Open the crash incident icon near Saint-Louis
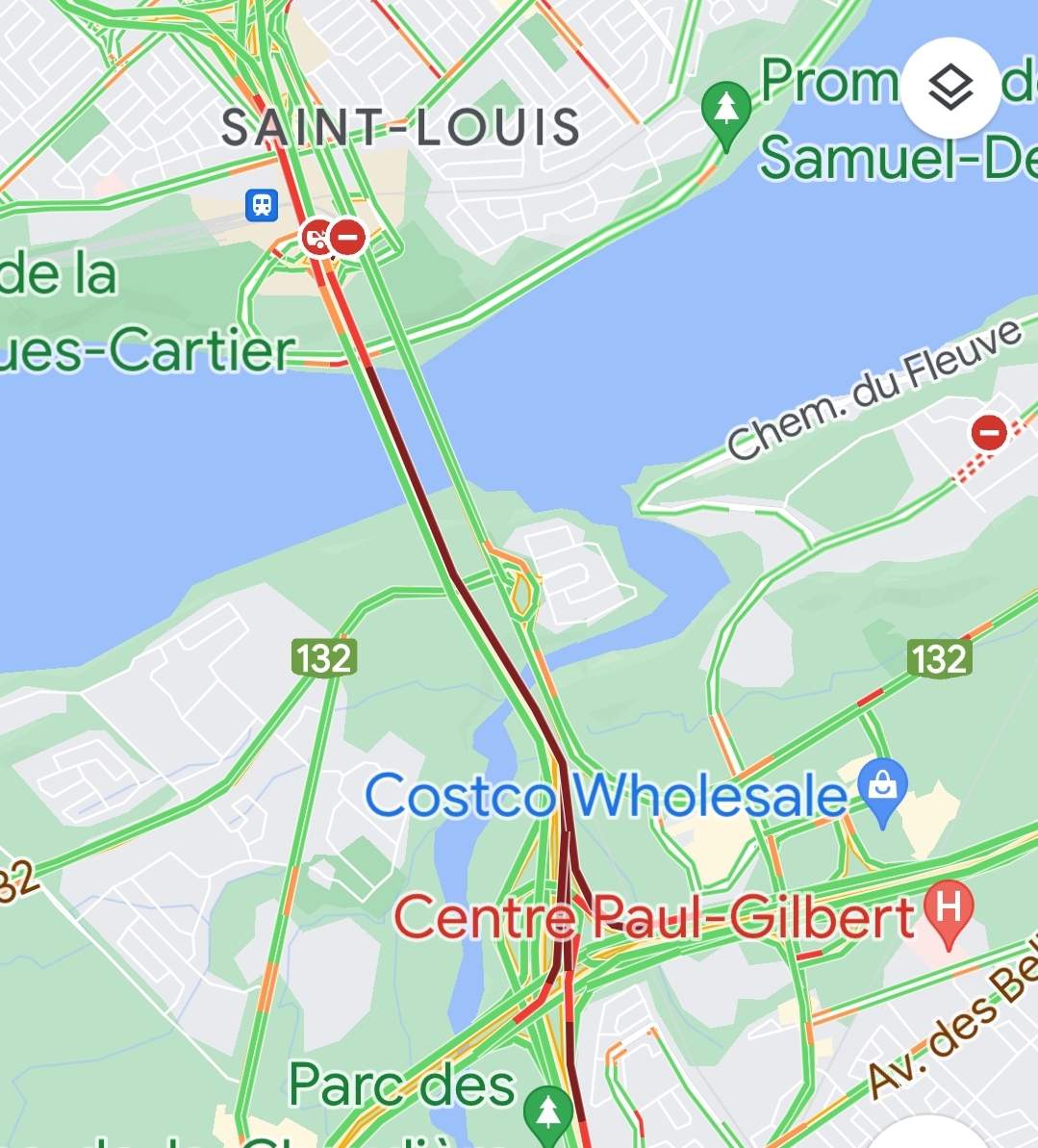The width and height of the screenshot is (1038, 1148). (x=315, y=236)
